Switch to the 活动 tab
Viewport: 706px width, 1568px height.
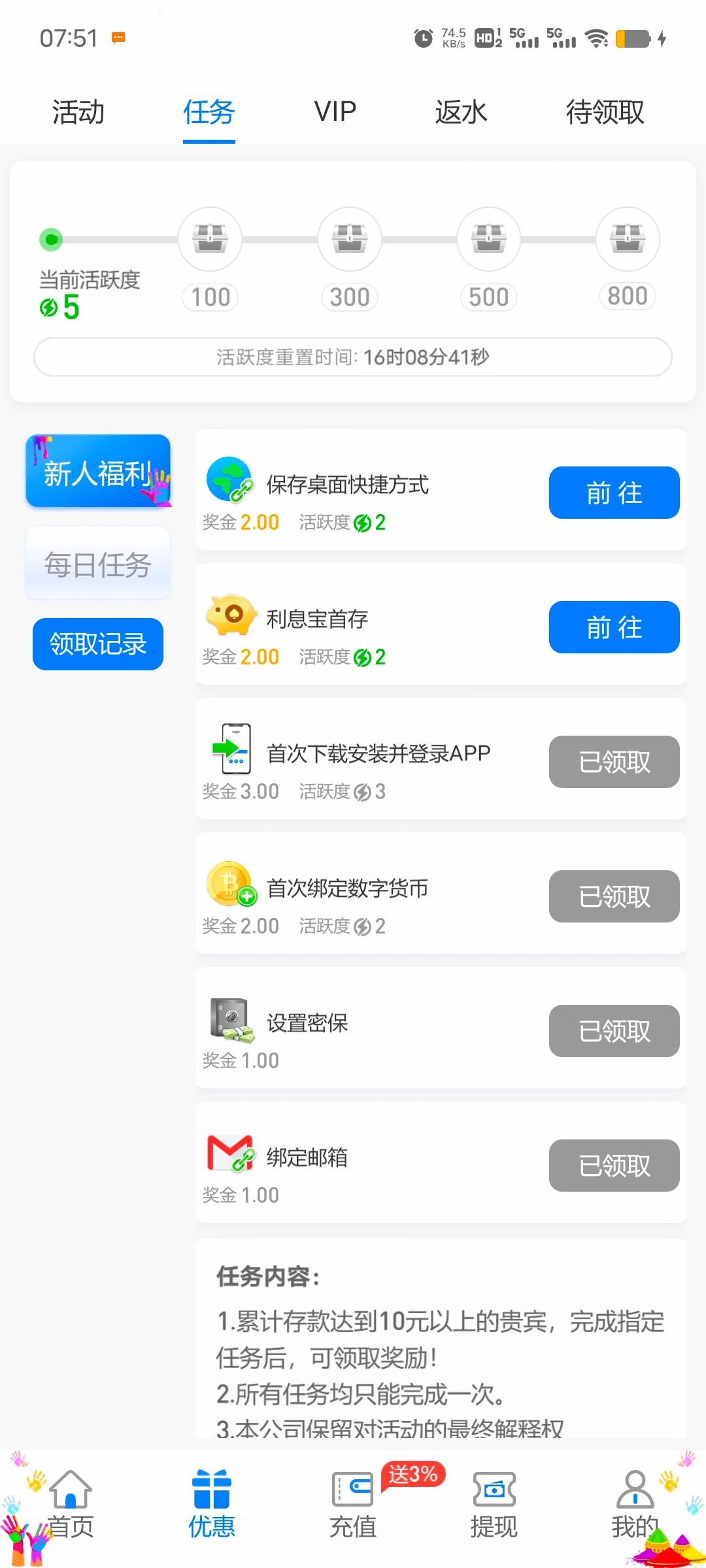click(78, 112)
